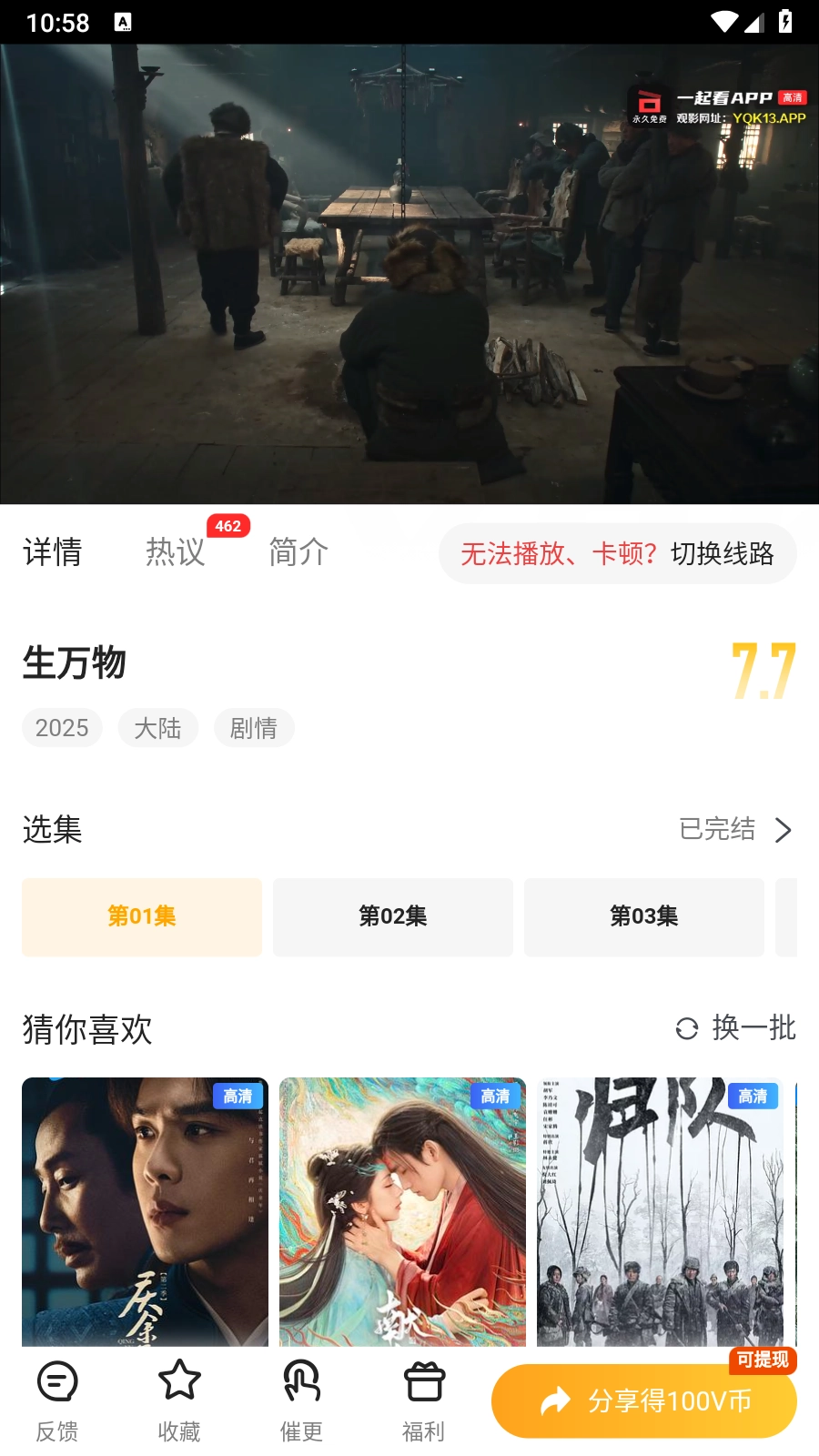Open the romance drama poster in the middle
The width and height of the screenshot is (819, 1456).
click(x=402, y=1210)
